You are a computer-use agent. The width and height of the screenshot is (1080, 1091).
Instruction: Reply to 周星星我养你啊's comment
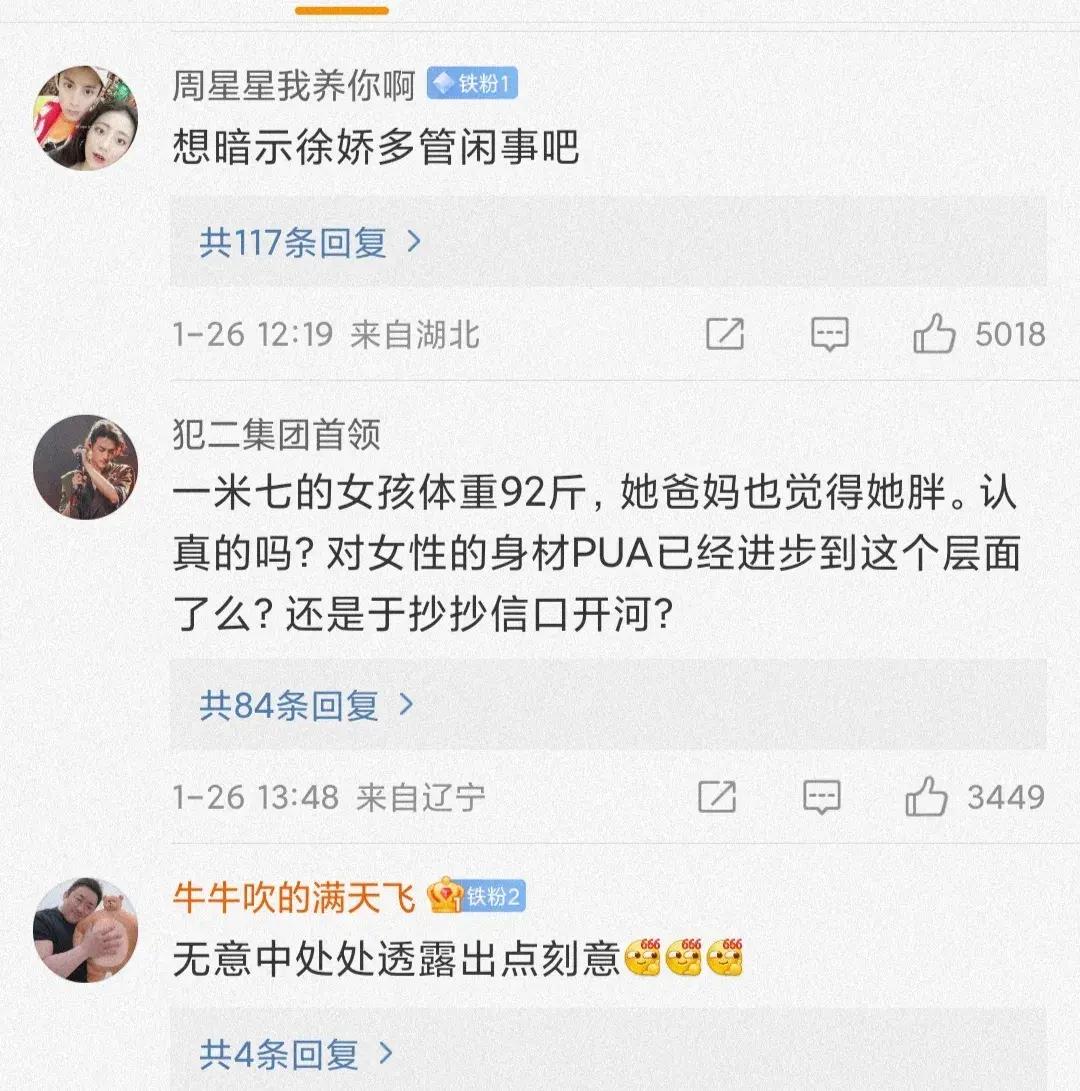pos(829,334)
